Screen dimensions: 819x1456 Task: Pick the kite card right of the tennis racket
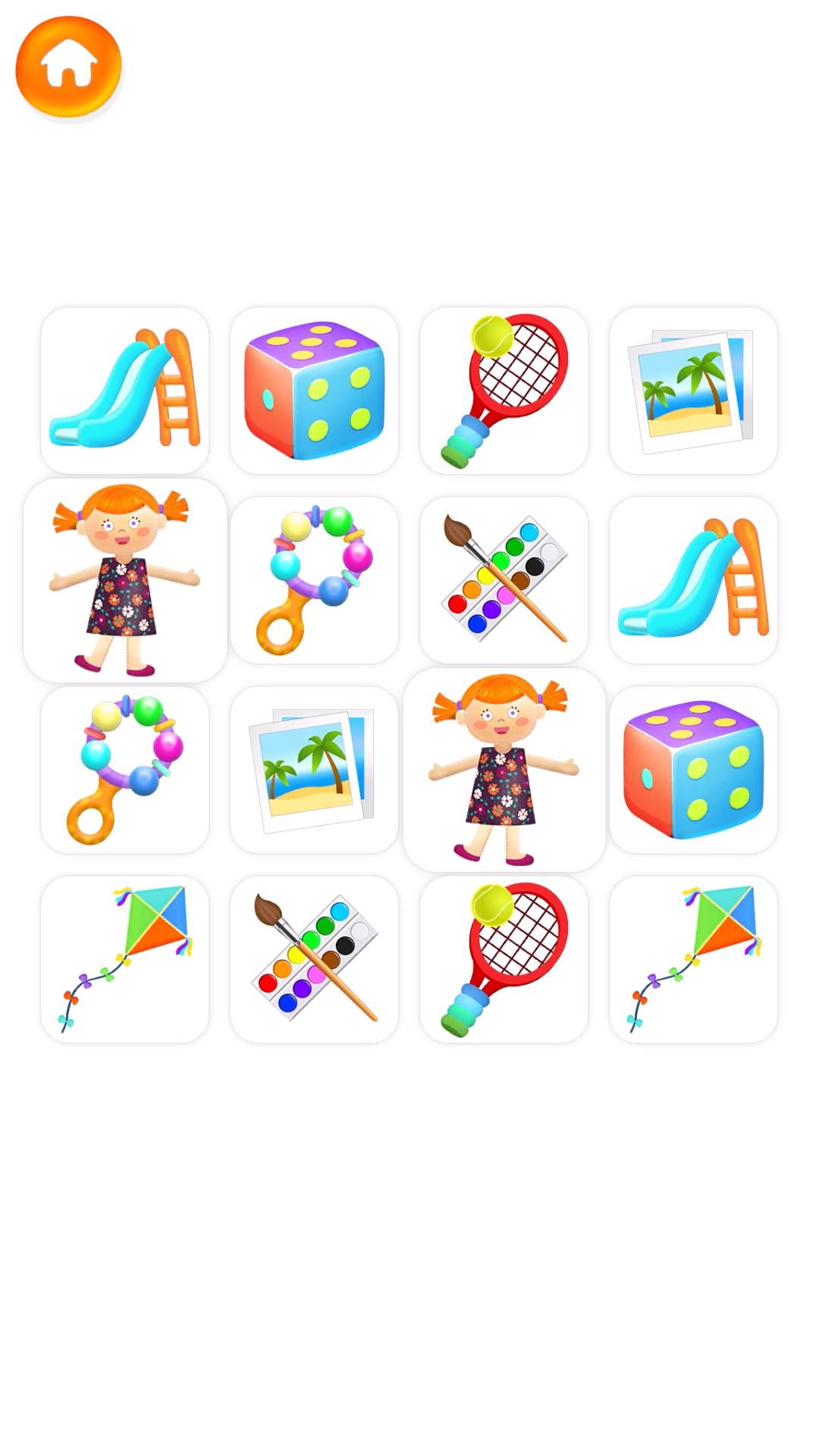click(x=693, y=959)
